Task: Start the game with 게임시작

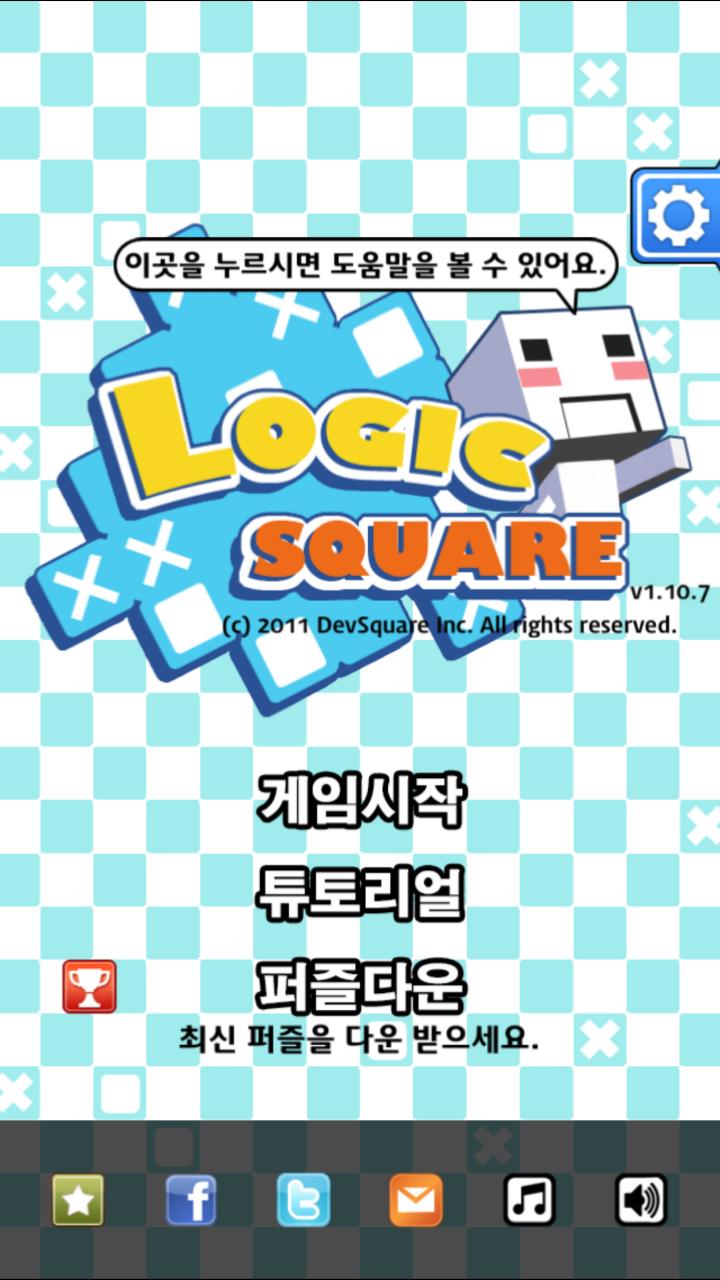Action: pos(361,798)
